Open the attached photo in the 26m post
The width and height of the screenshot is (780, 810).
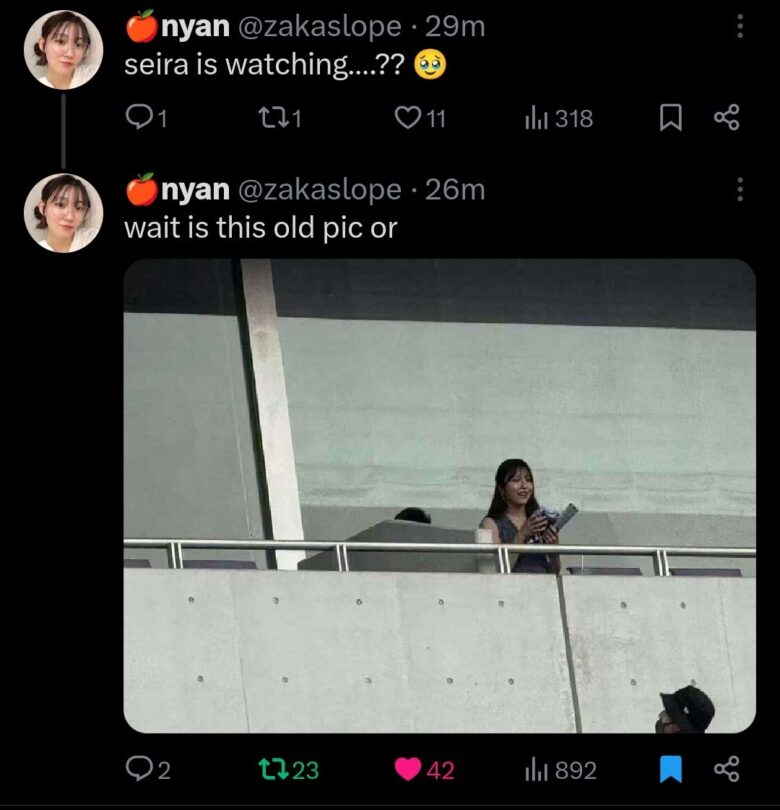coord(439,495)
